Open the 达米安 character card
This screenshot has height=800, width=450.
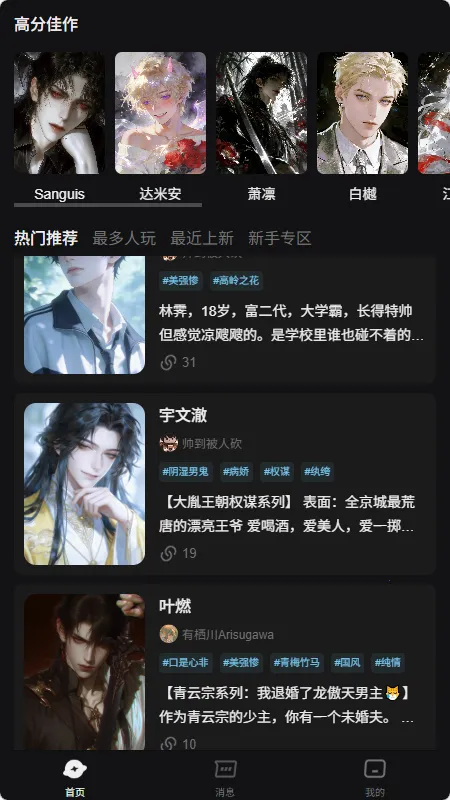click(x=160, y=127)
